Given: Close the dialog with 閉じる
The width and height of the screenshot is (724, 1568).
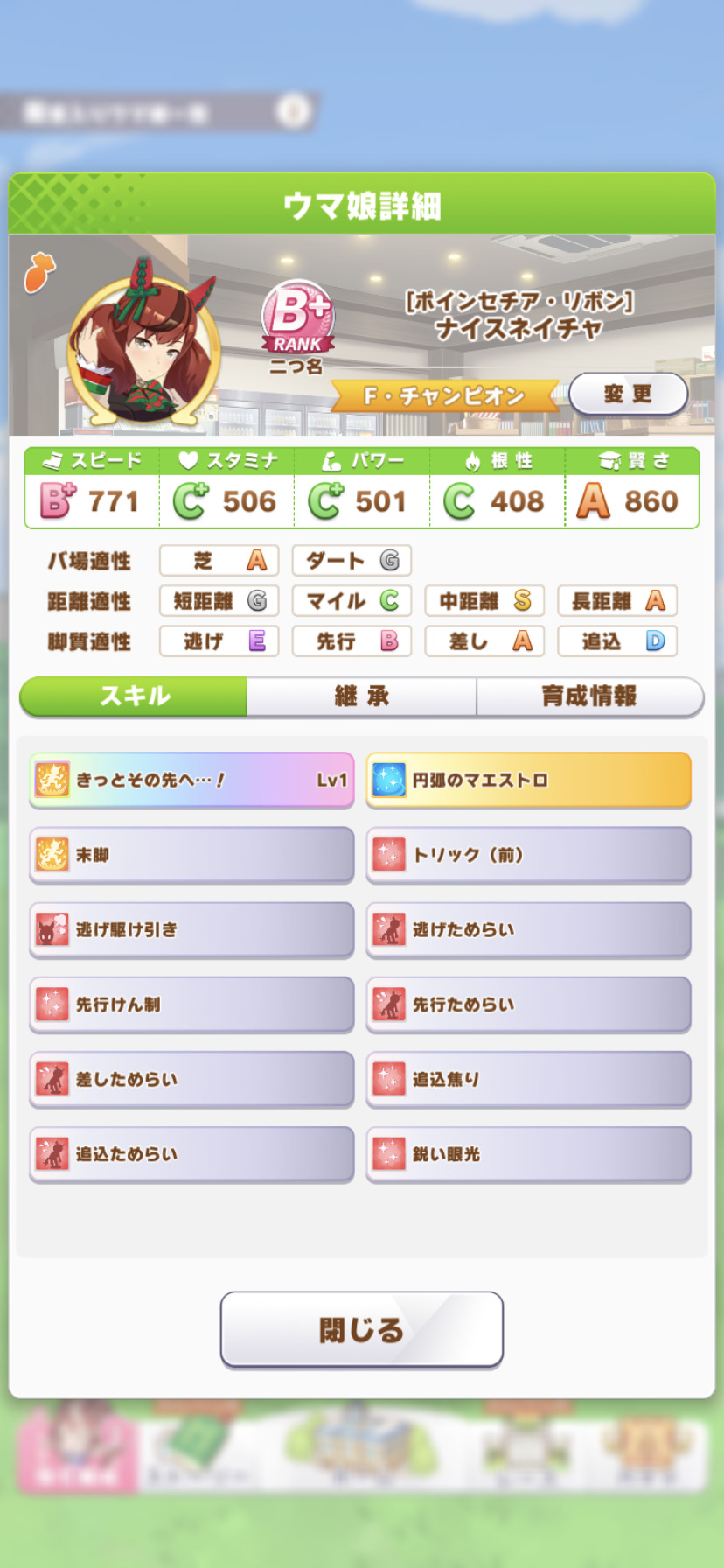Looking at the screenshot, I should pos(361,1329).
